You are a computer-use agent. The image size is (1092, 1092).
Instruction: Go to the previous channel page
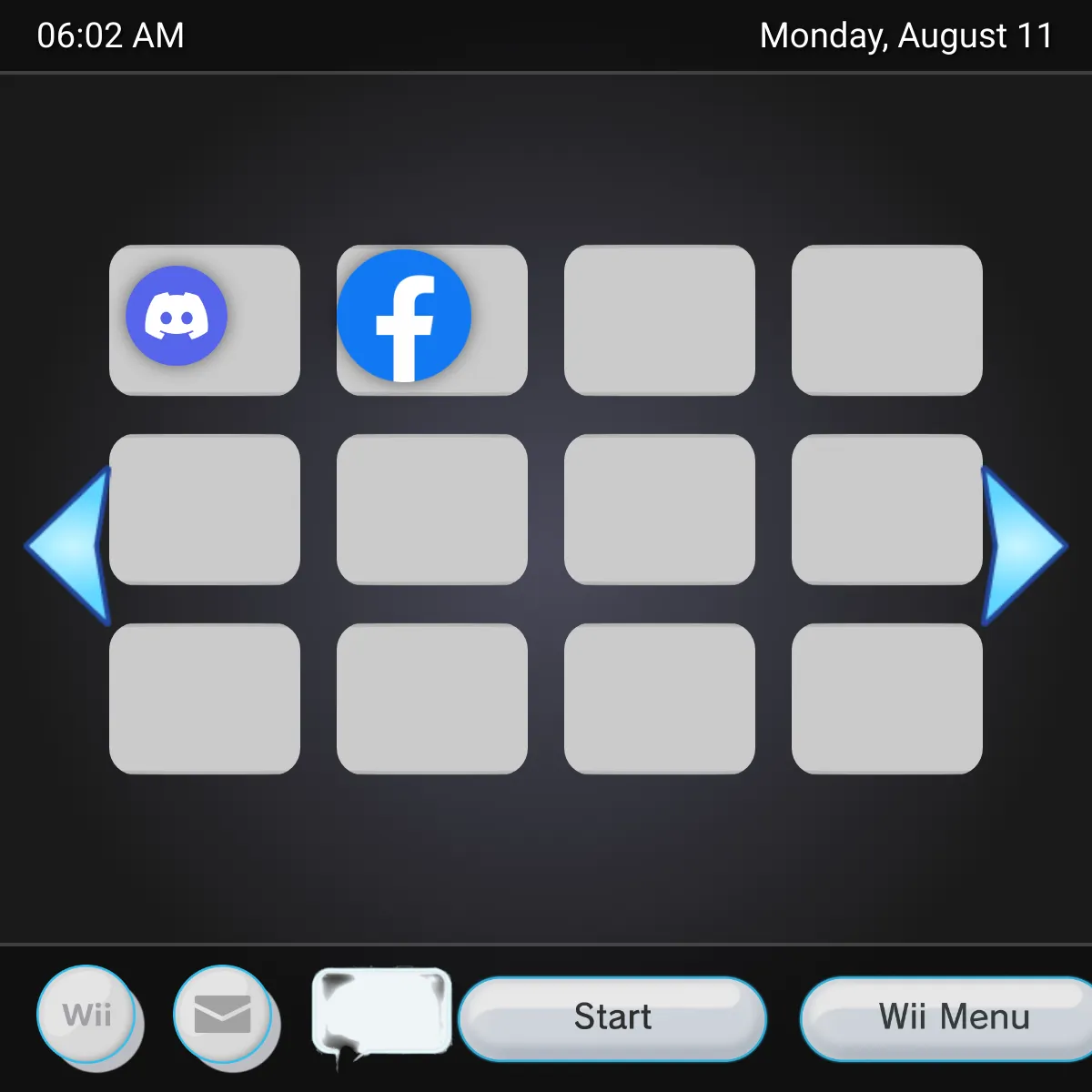(71, 545)
